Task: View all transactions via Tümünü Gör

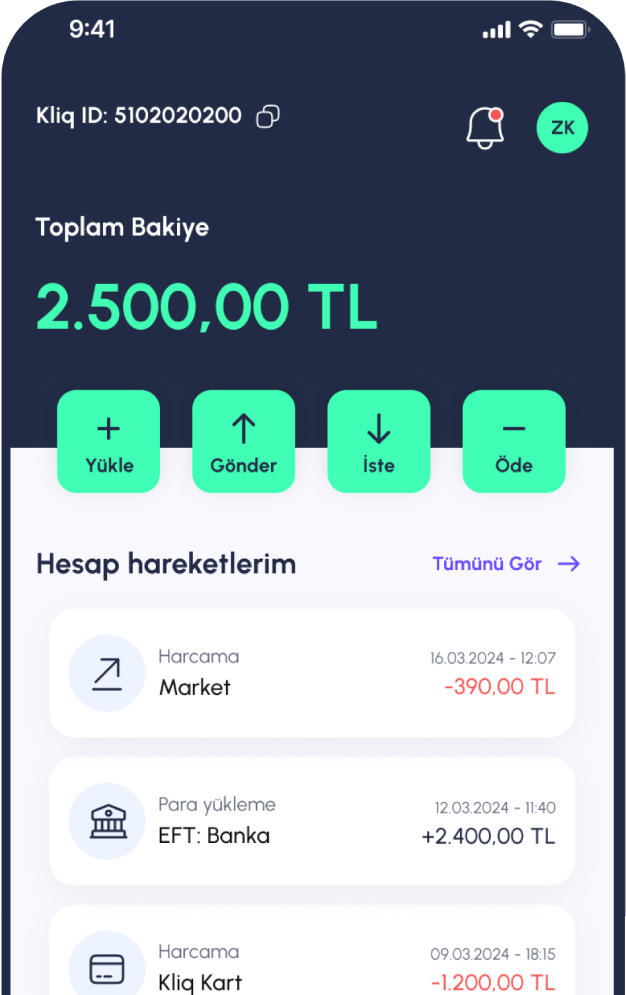Action: 506,564
